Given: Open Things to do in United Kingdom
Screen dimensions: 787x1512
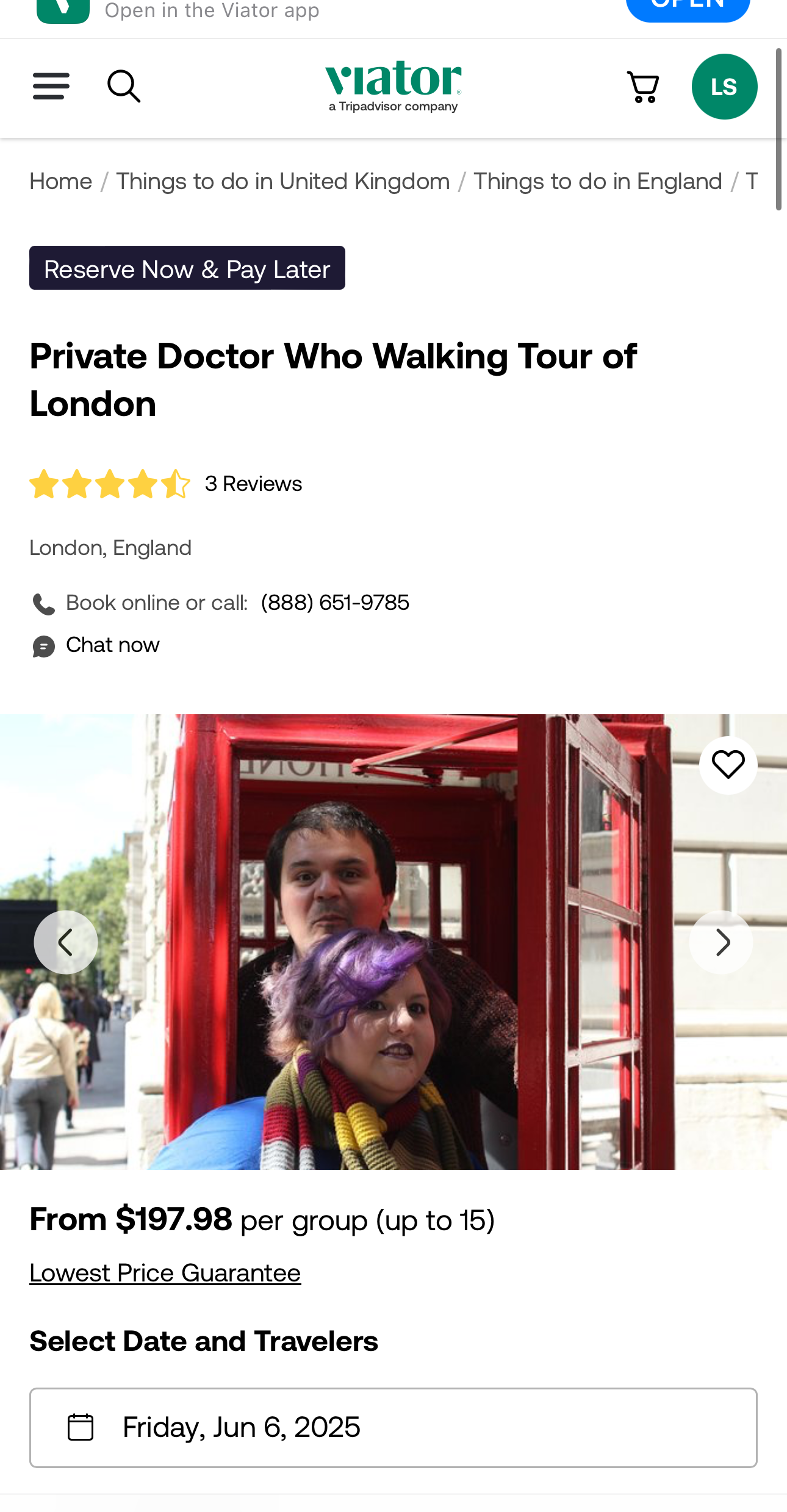Looking at the screenshot, I should pos(283,181).
